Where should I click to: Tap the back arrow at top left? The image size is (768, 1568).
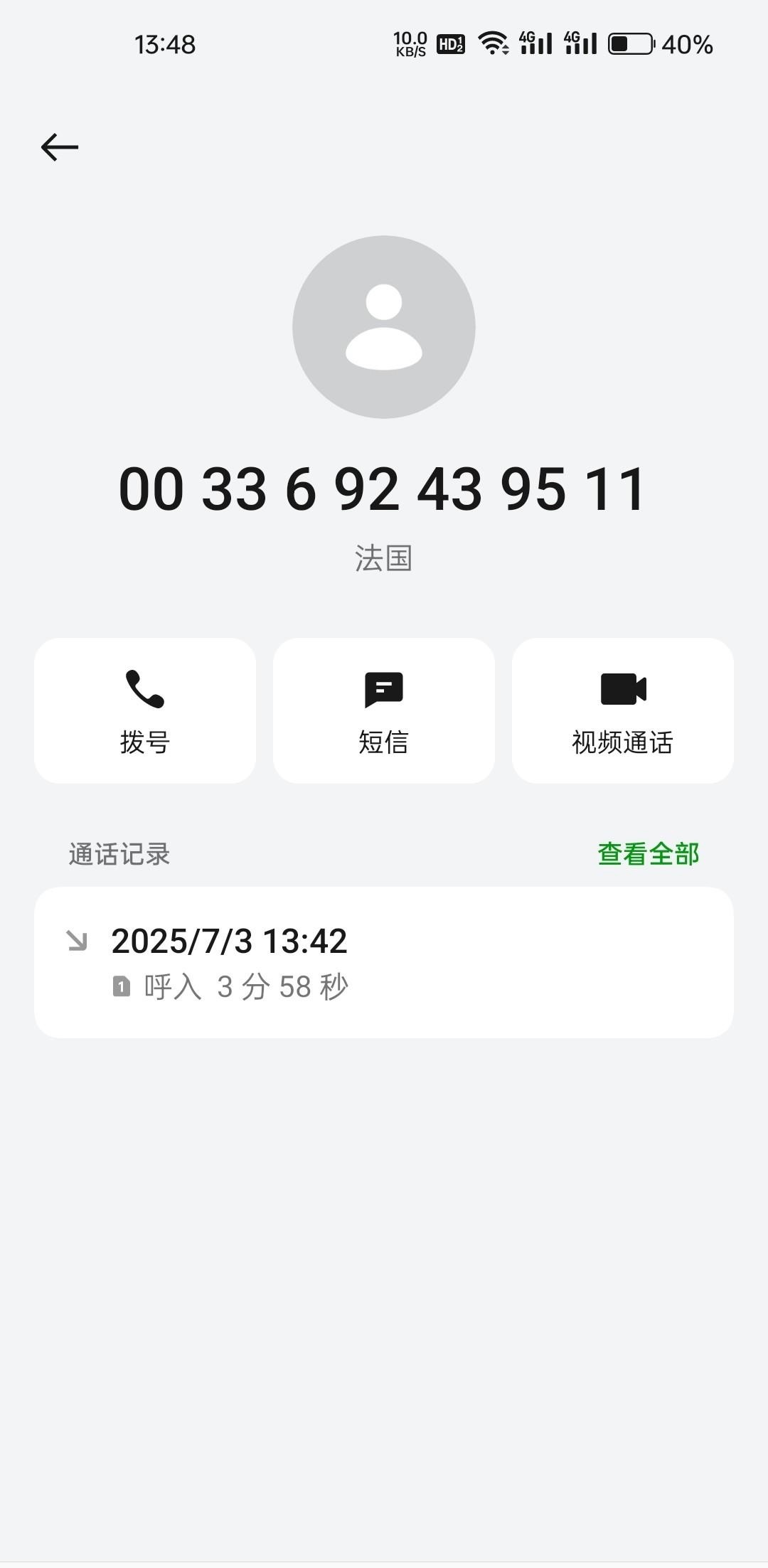coord(60,146)
